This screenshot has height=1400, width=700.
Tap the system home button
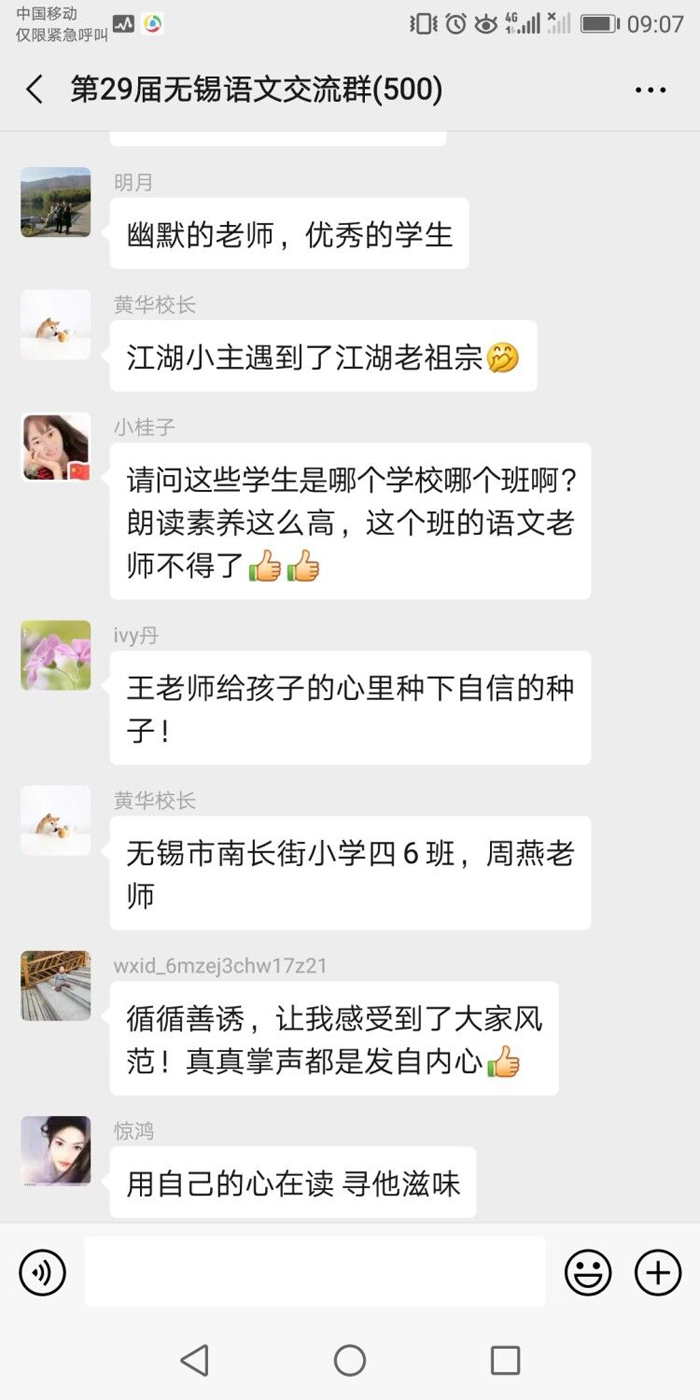click(350, 1360)
